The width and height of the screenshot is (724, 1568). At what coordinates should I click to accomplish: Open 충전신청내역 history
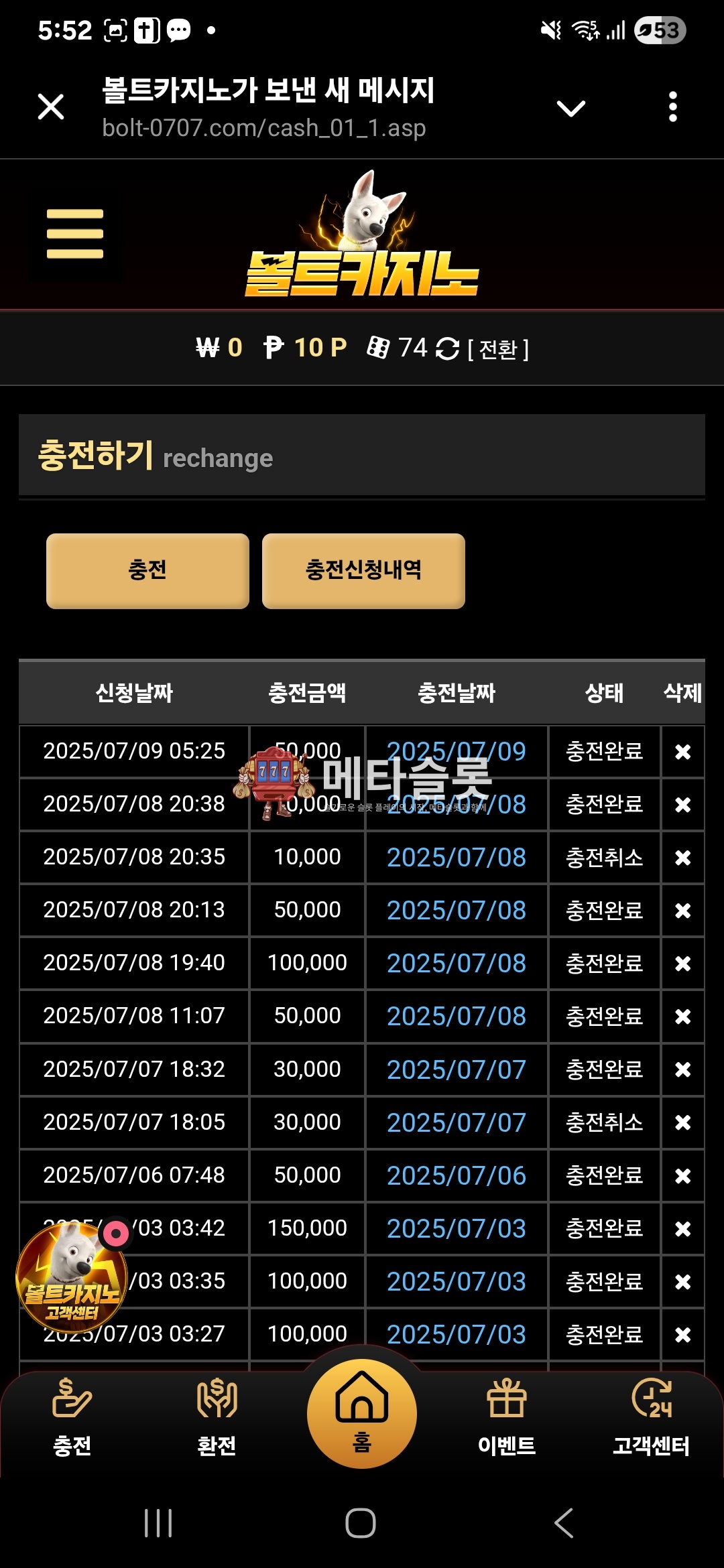click(x=363, y=571)
